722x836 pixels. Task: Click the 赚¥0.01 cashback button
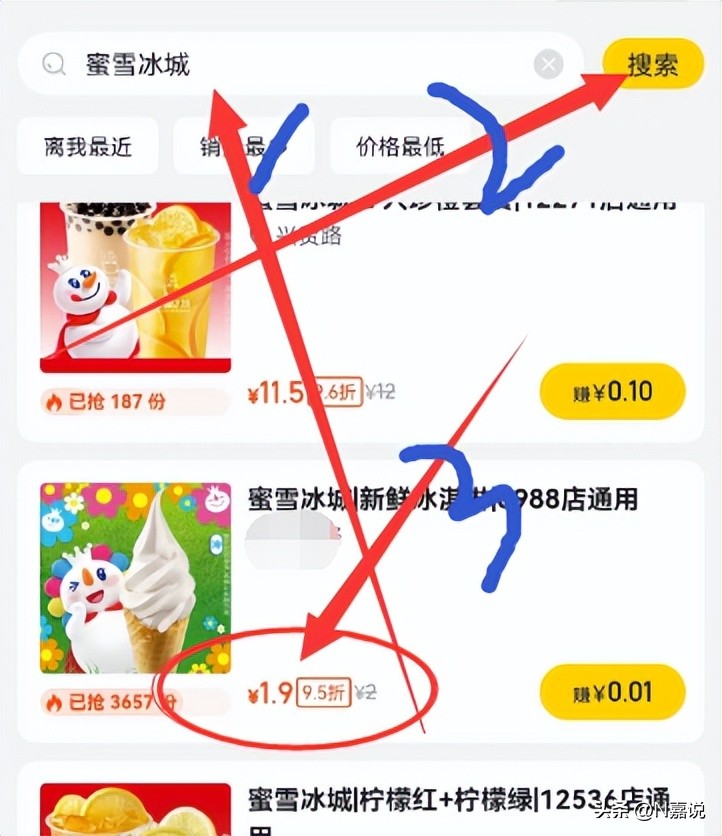611,692
